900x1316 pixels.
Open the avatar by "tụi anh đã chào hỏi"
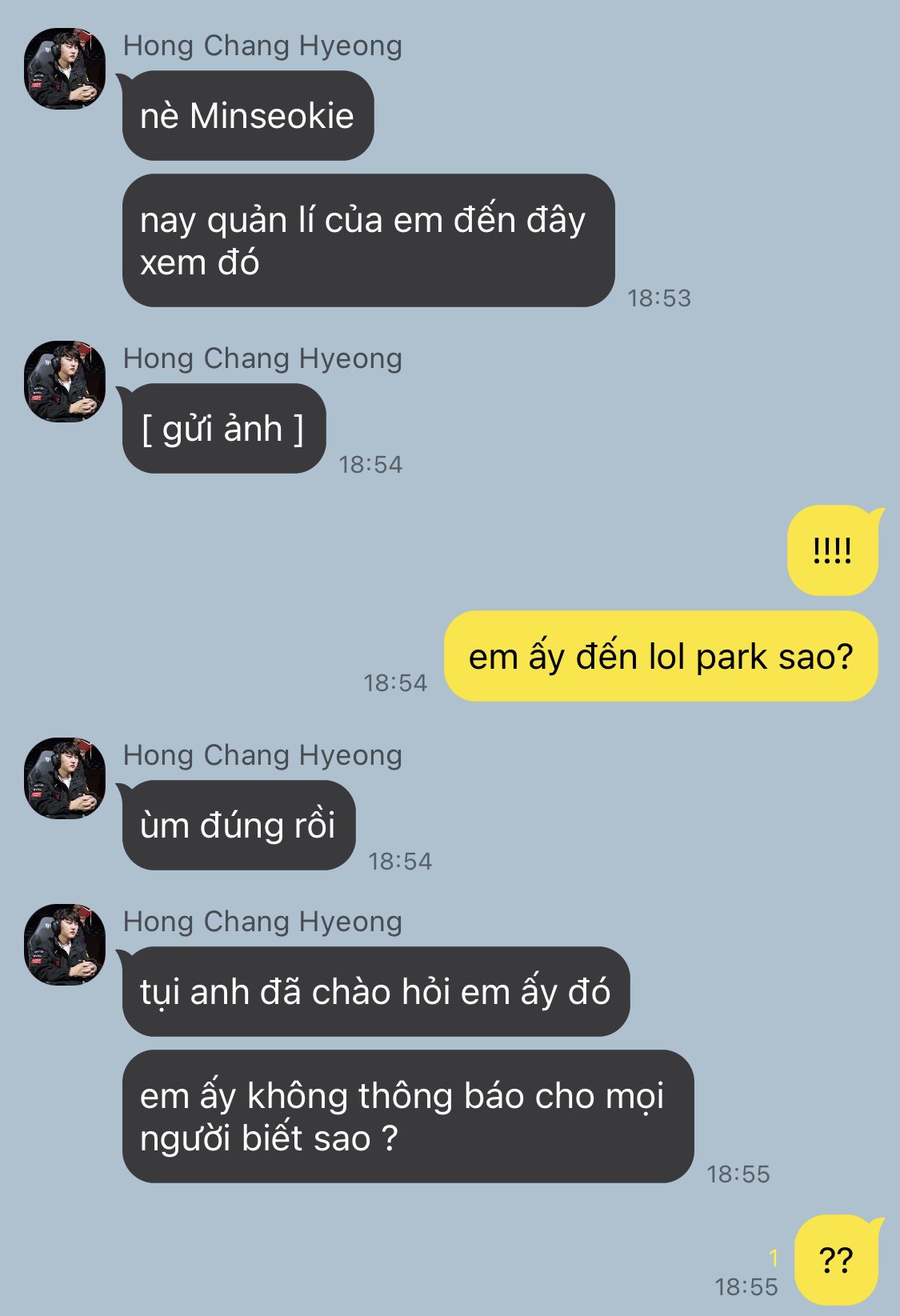tap(65, 945)
